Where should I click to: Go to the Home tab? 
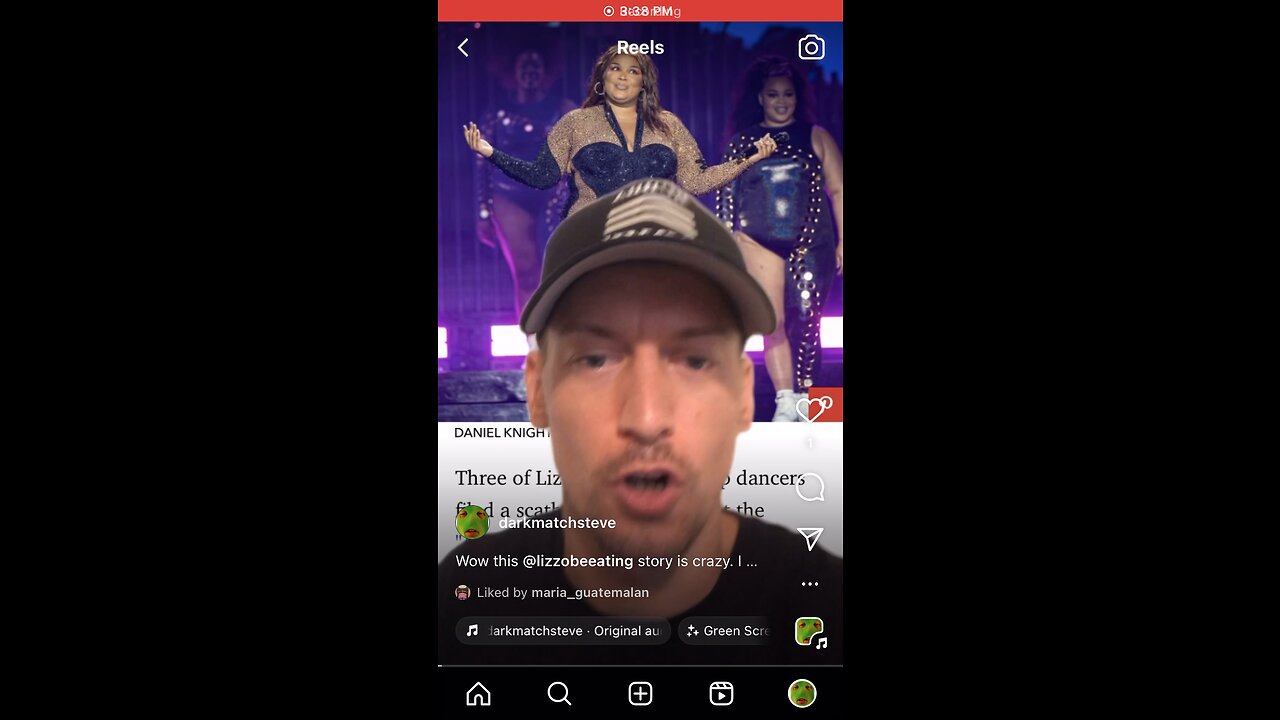(x=479, y=694)
